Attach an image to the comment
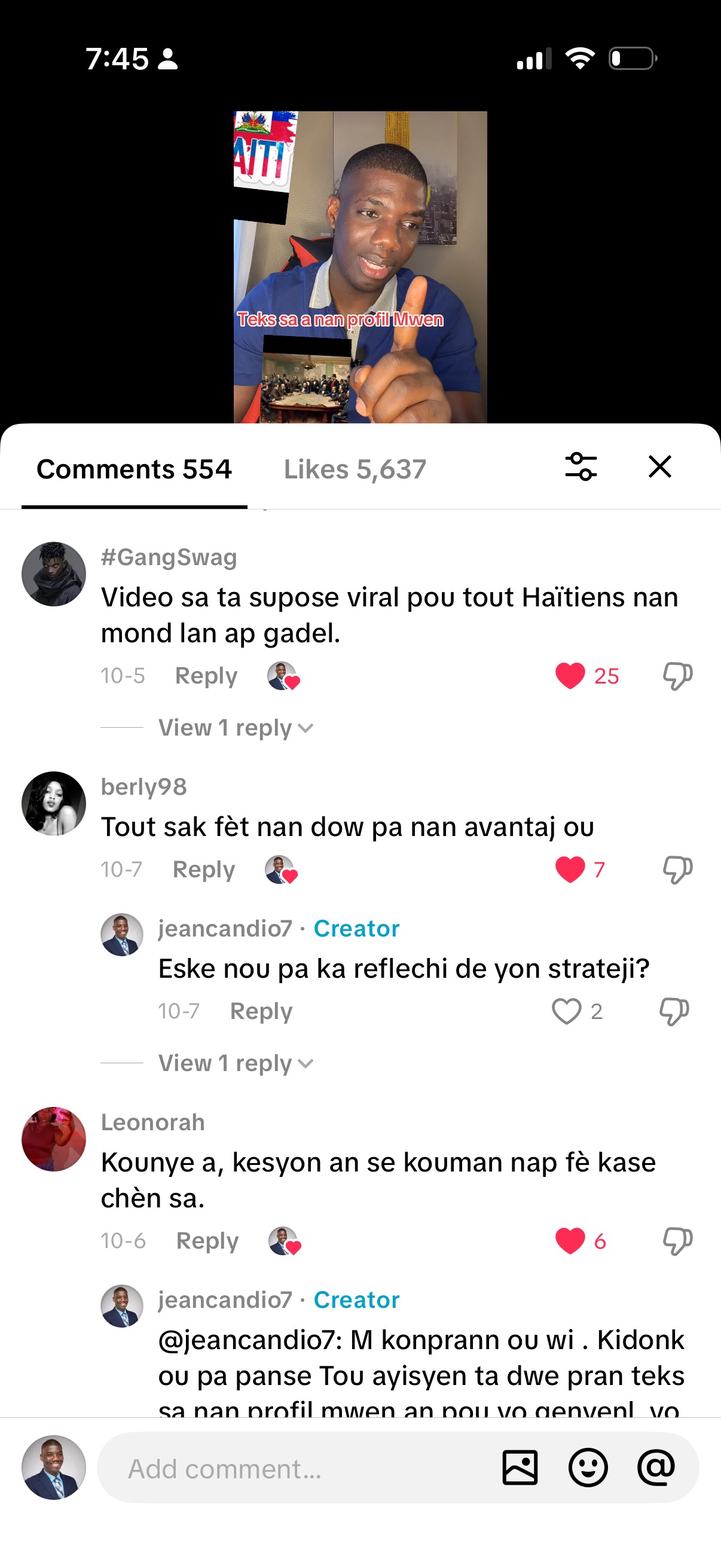Screen dimensions: 721x1568 (520, 1468)
